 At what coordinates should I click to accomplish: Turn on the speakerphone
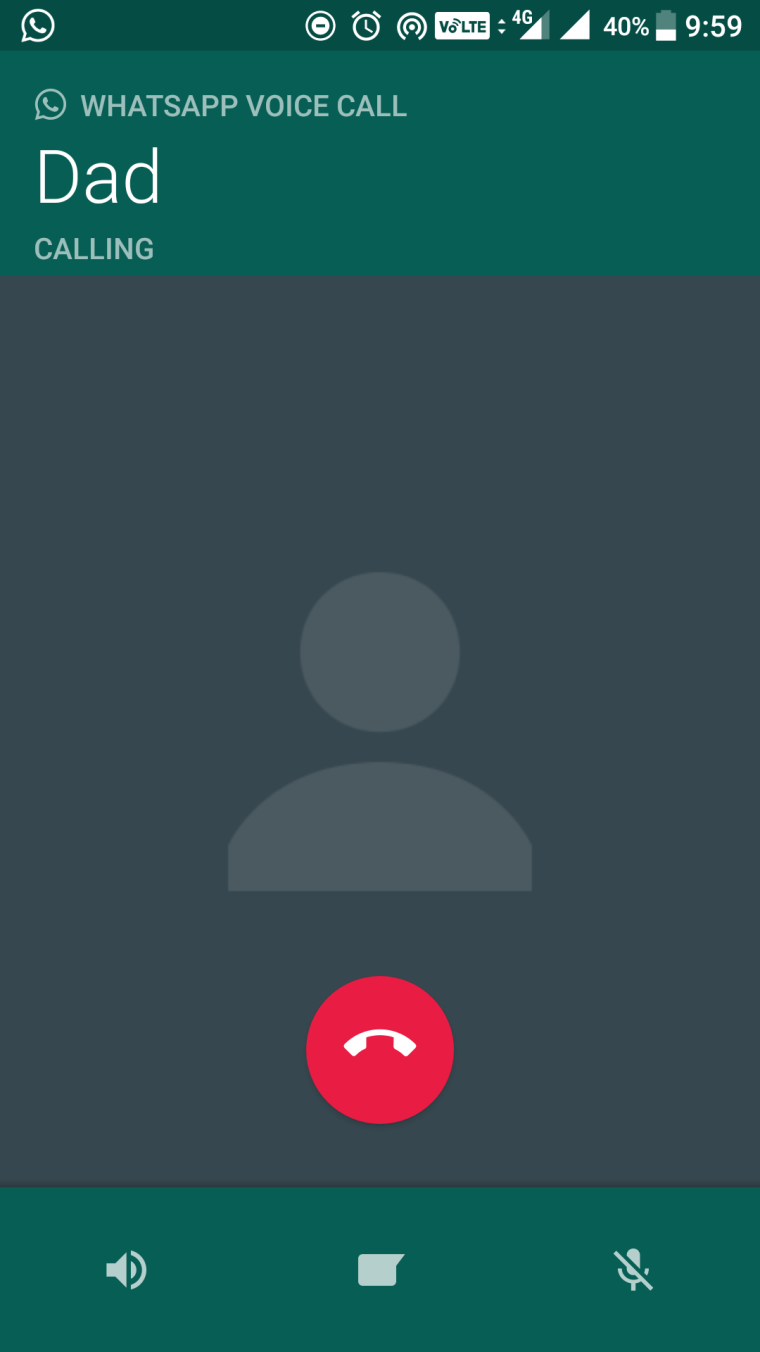point(127,1270)
